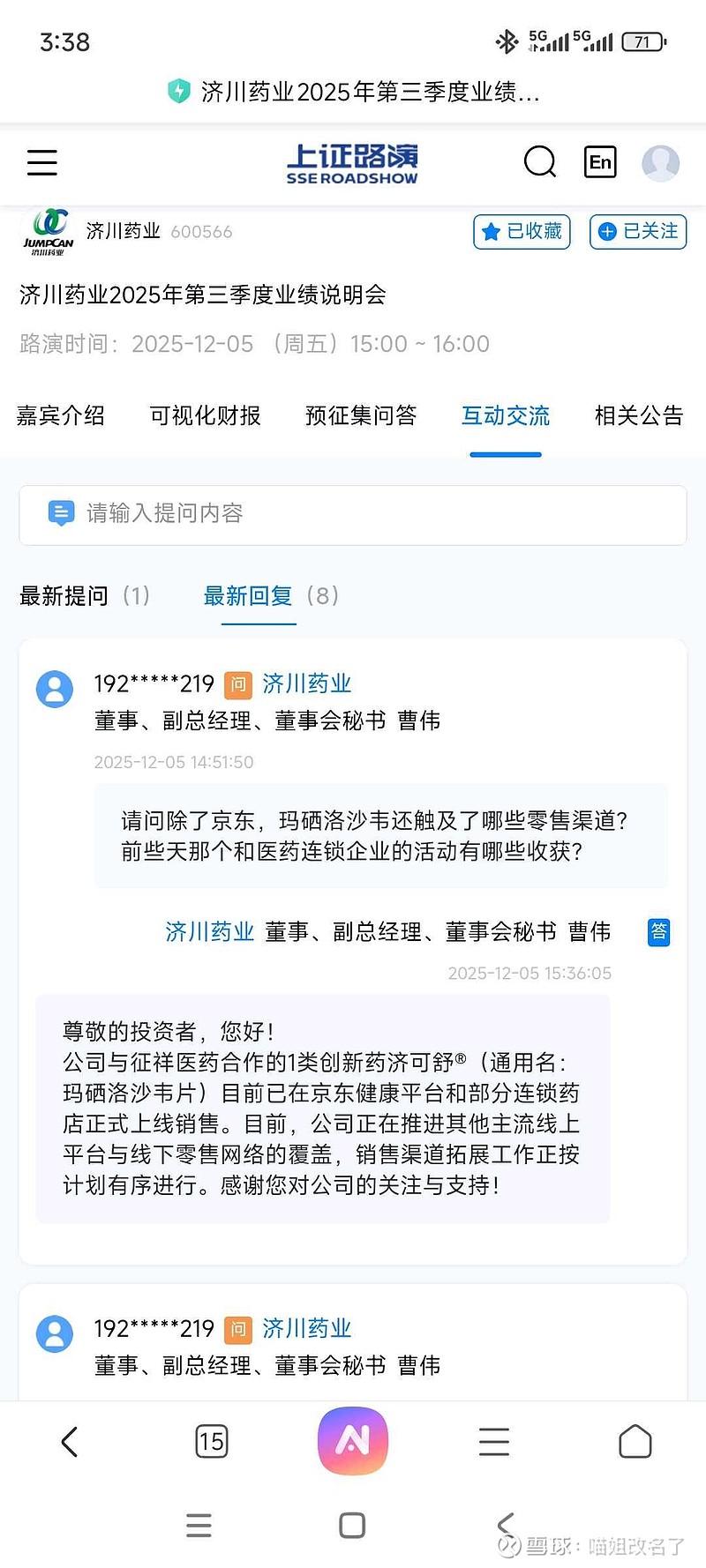Open the 济川药业 JumpCan company logo
This screenshot has width=706, height=1568.
pos(49,232)
